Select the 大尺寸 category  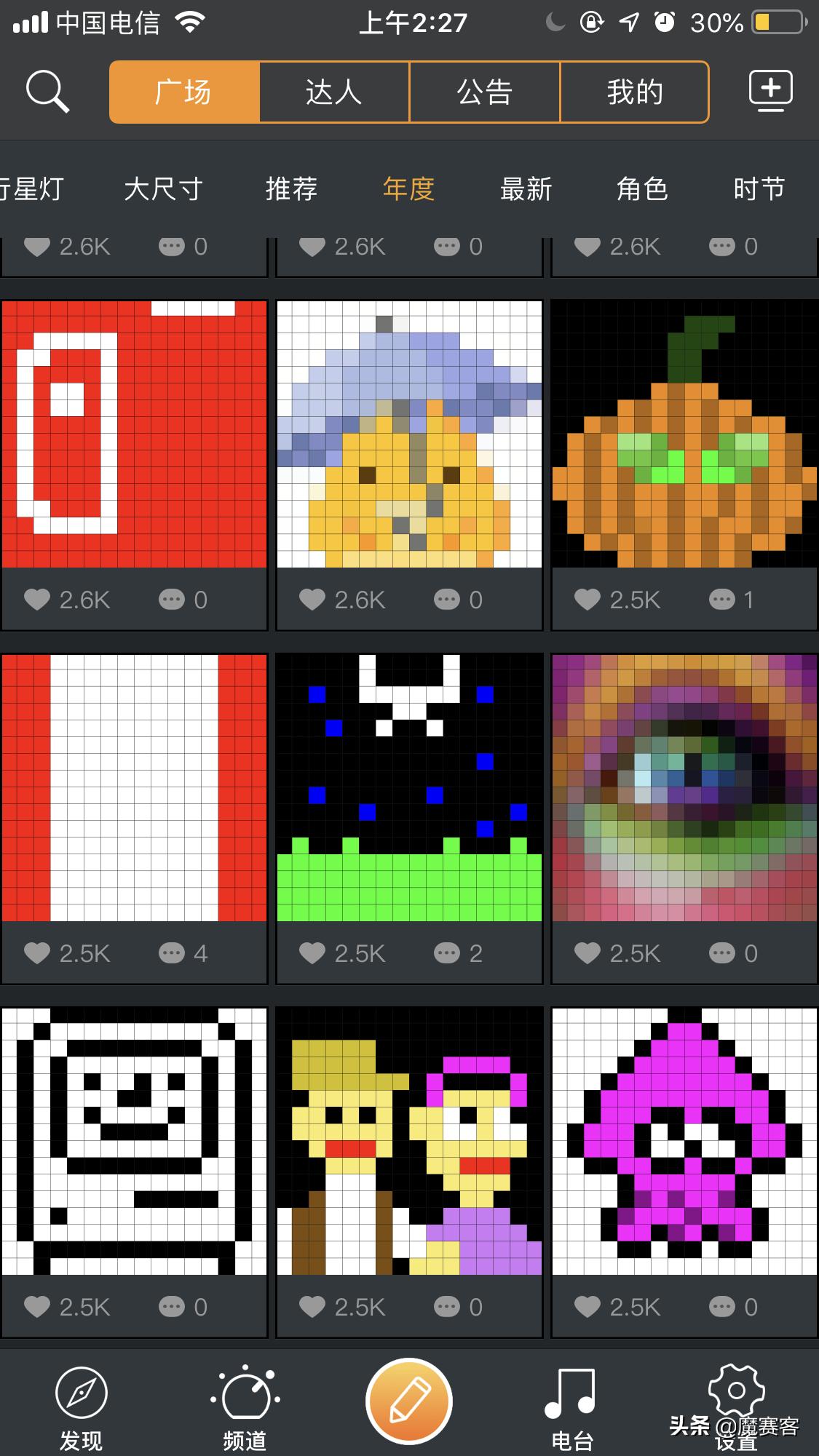click(x=163, y=189)
